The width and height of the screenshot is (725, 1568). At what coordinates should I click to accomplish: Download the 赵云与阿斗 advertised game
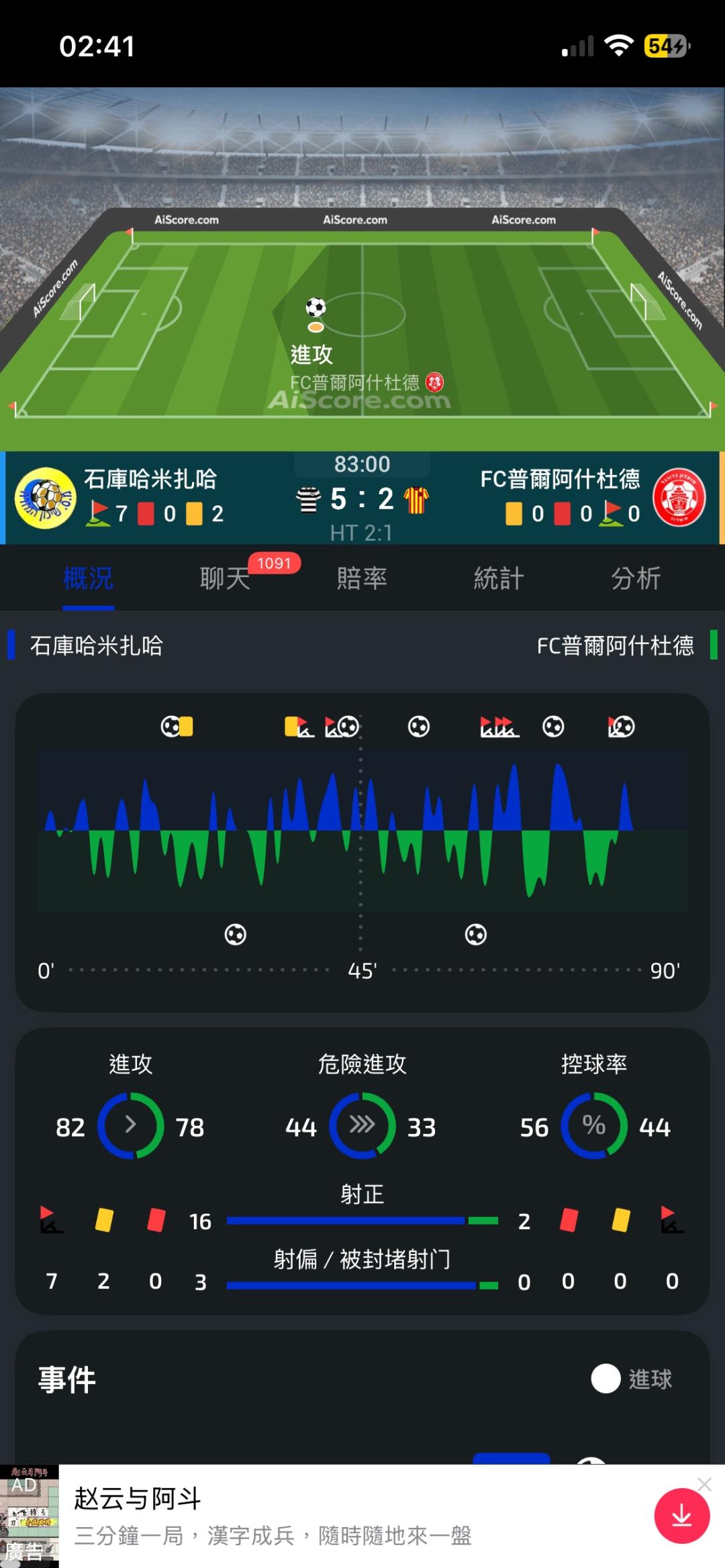[682, 1516]
